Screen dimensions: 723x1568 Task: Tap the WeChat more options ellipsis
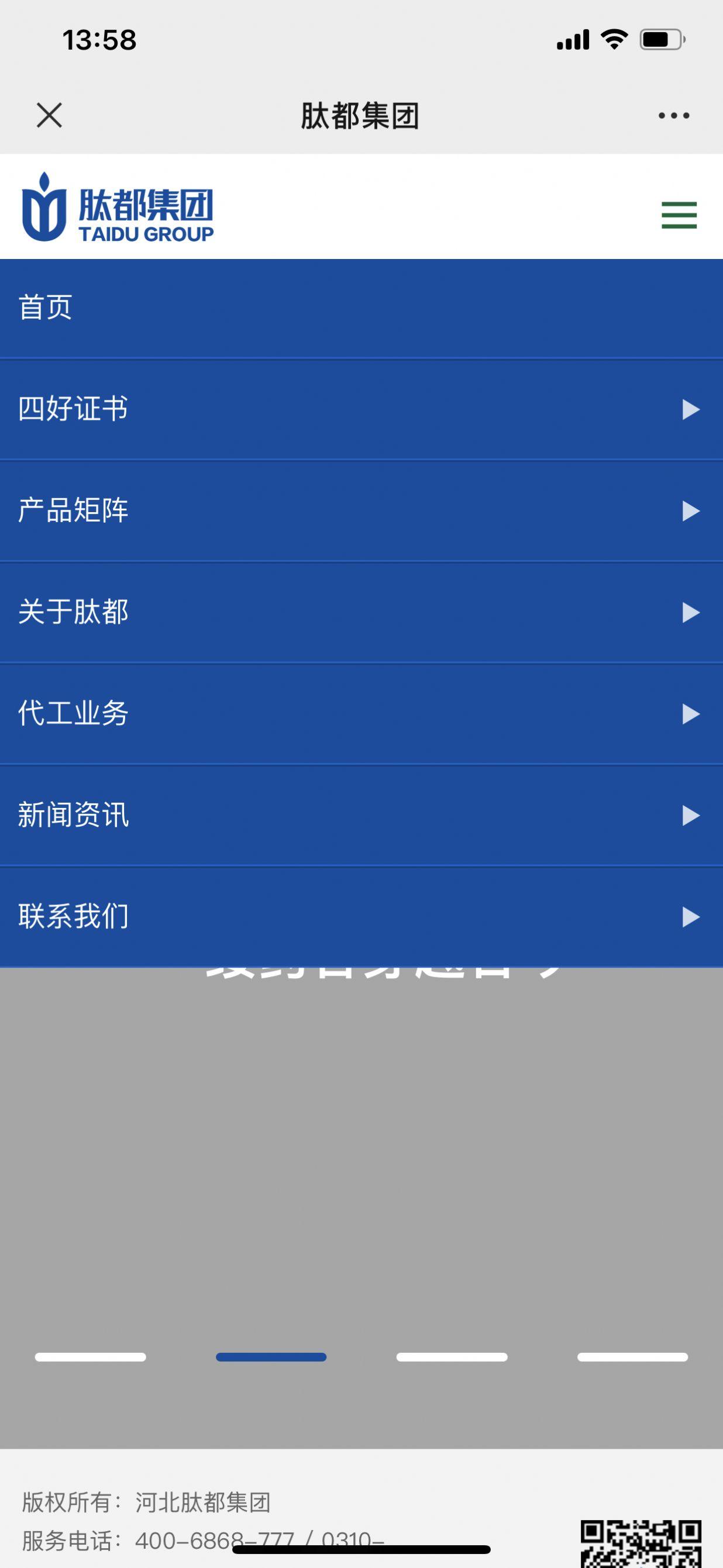click(x=673, y=115)
